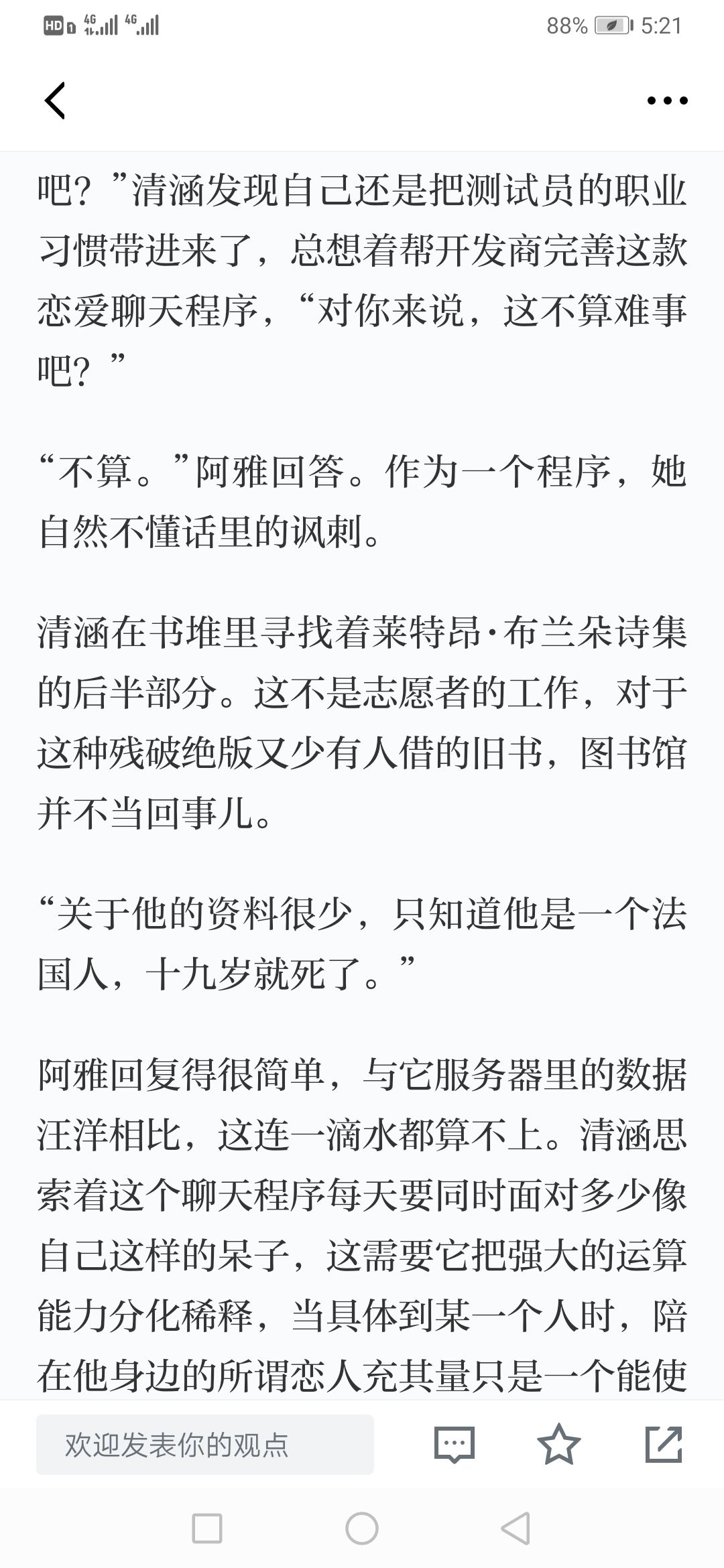Favorite this article with the star icon

pyautogui.click(x=558, y=1444)
